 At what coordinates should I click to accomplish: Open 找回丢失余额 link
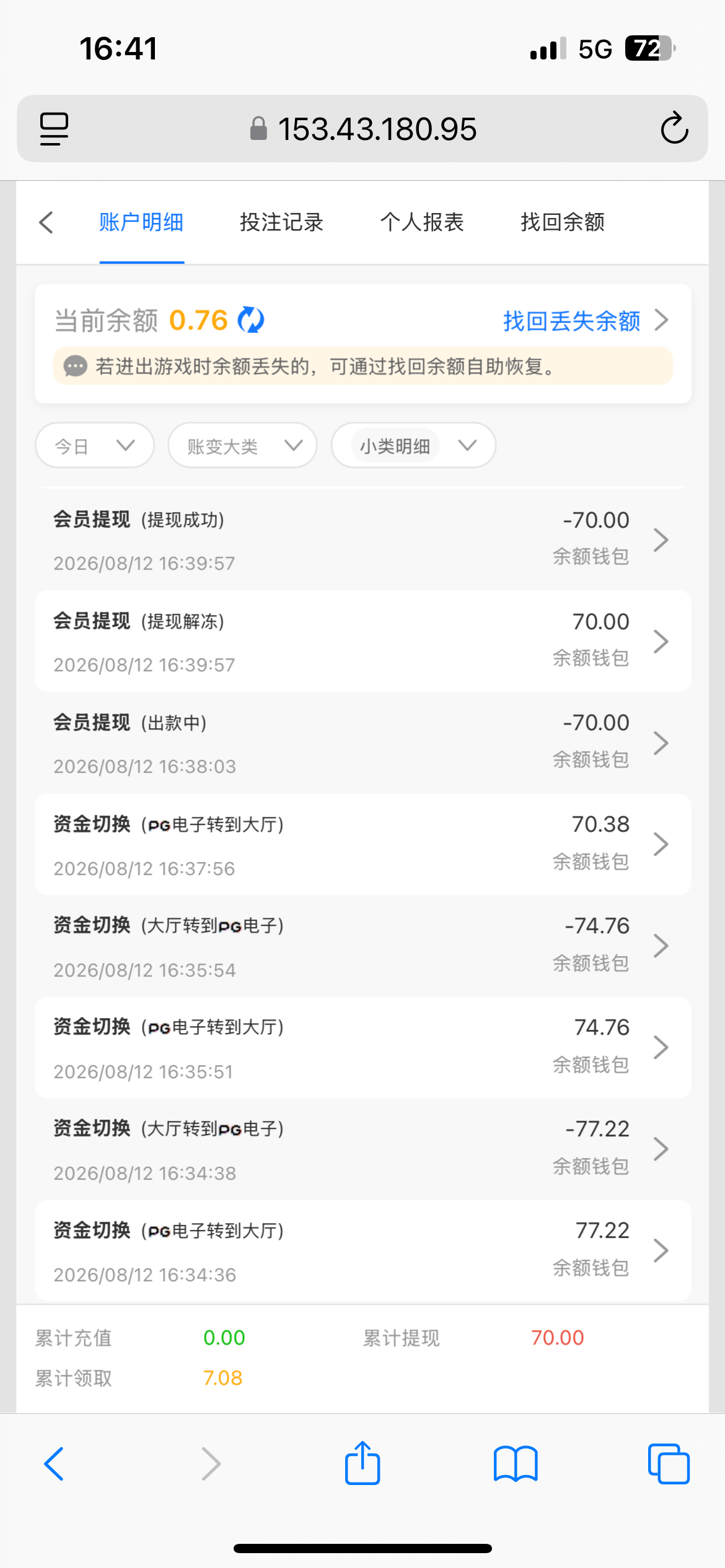tap(586, 321)
